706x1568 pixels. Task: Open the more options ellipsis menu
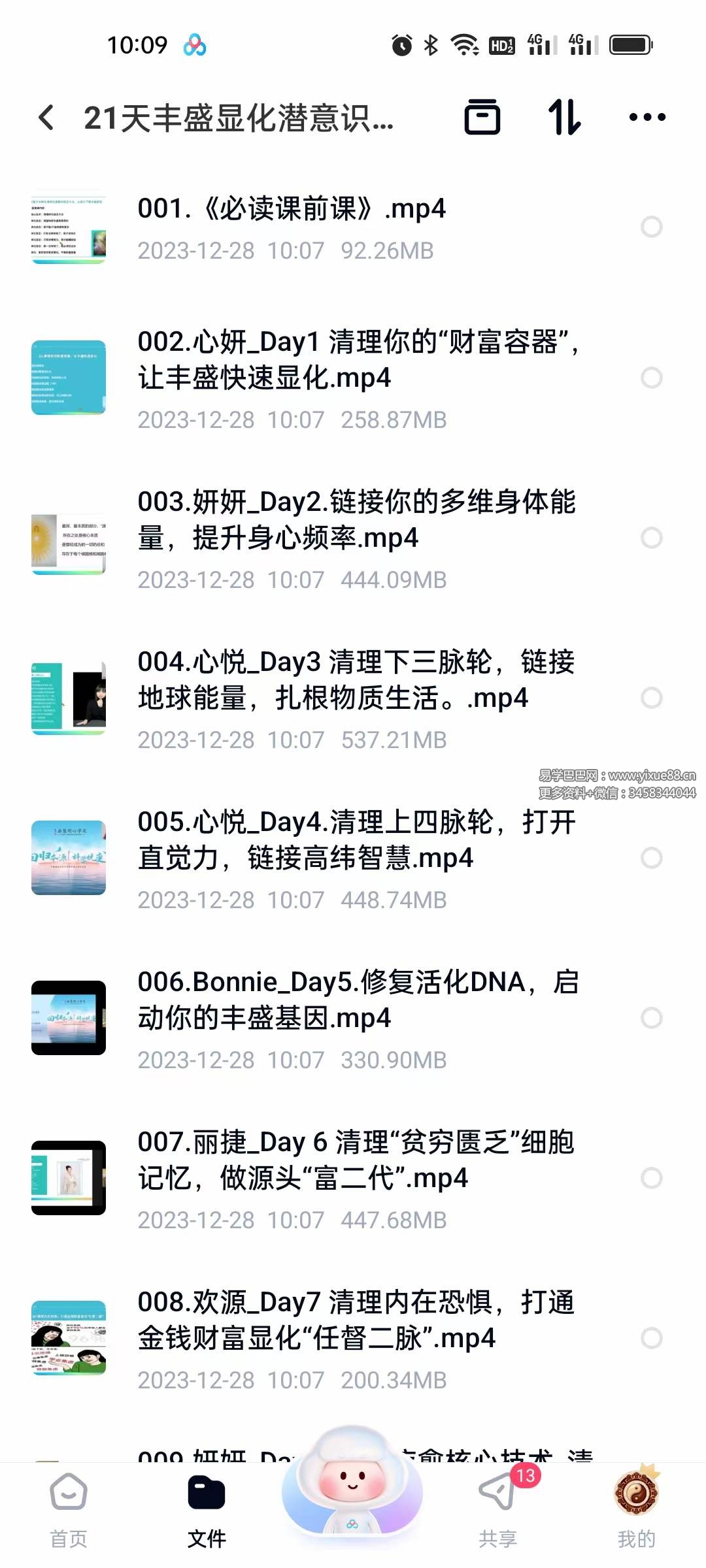coord(646,116)
